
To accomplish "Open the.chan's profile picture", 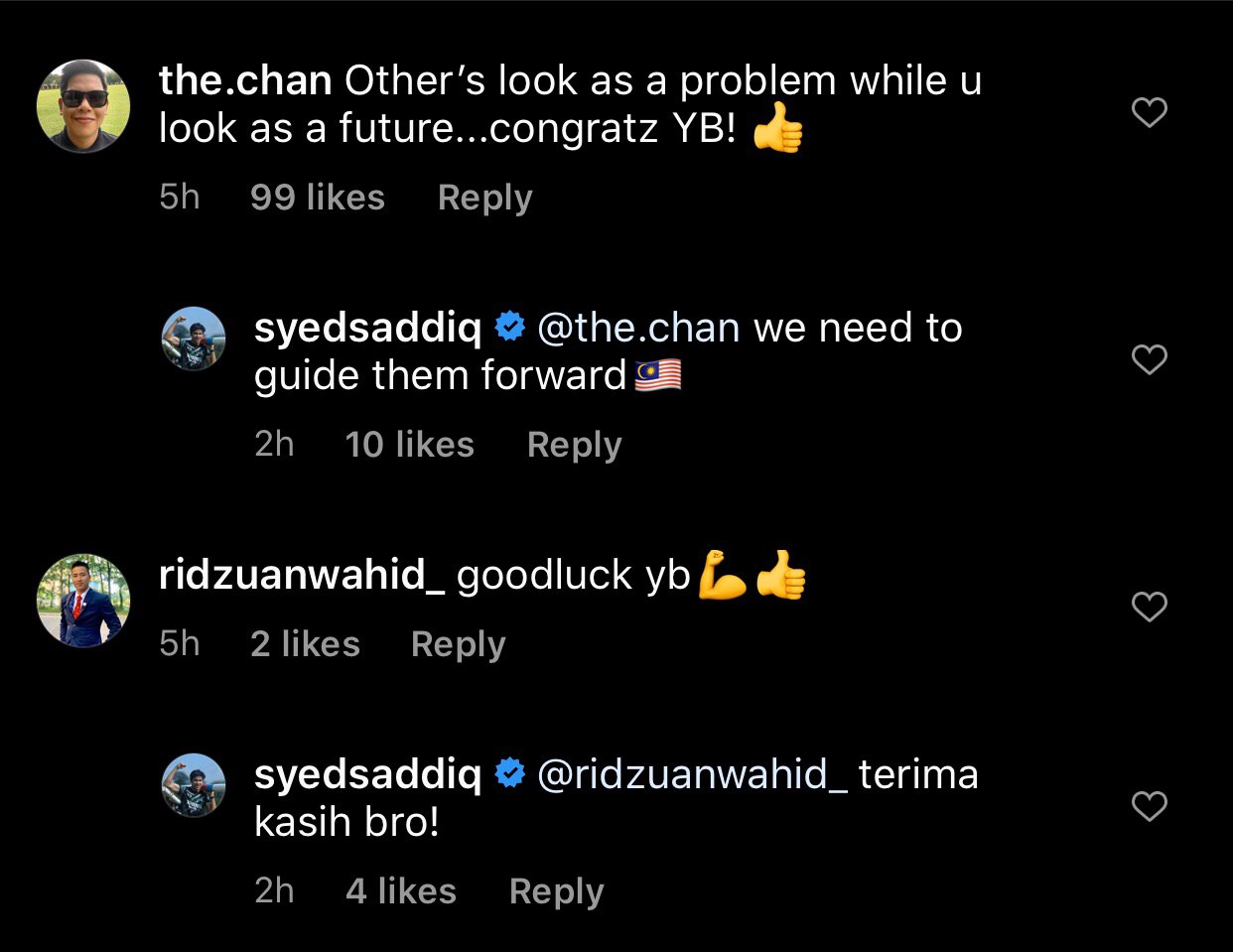I will (x=83, y=106).
